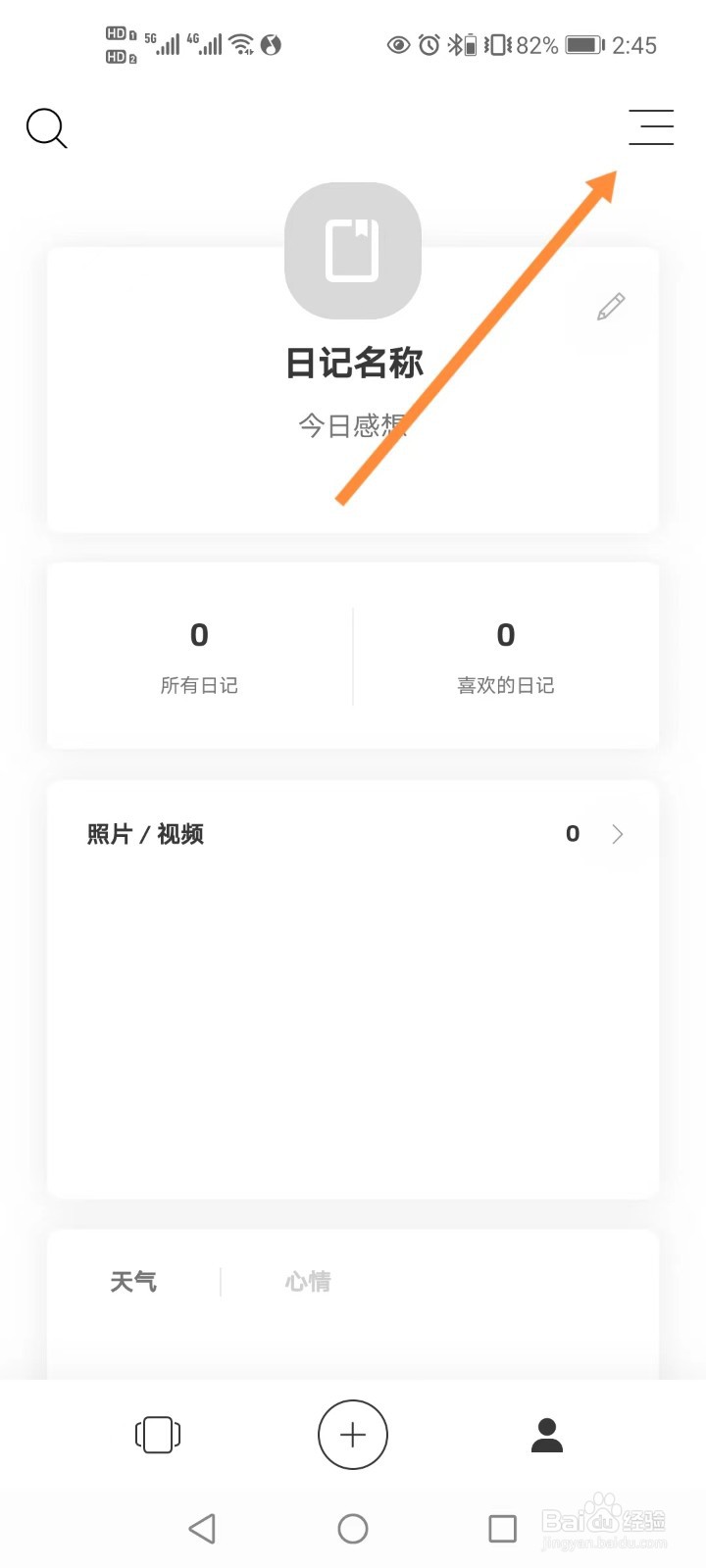Screen dimensions: 706x1568
Task: Edit the diary name with pencil icon
Action: pyautogui.click(x=611, y=307)
